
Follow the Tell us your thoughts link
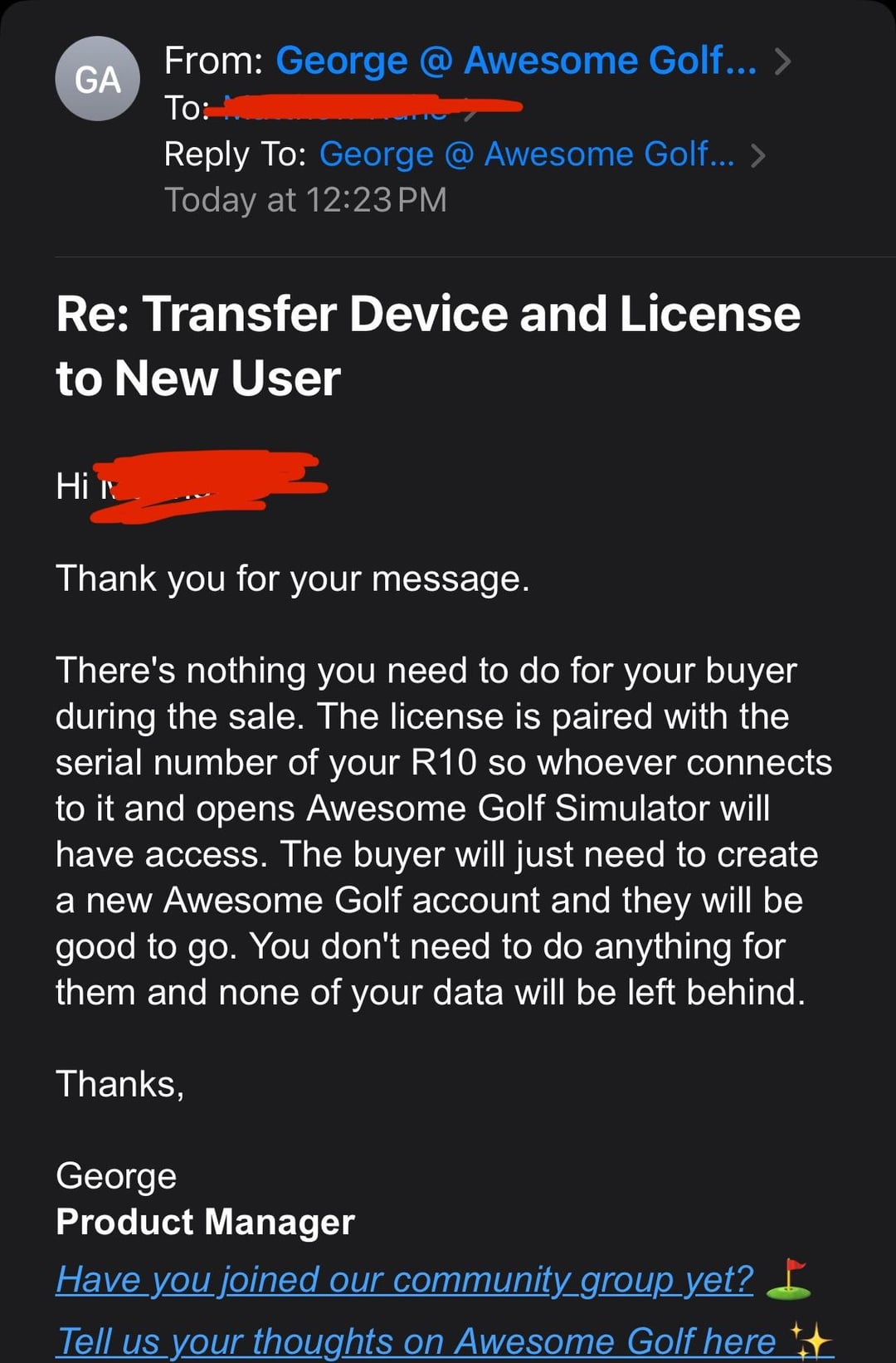[416, 1341]
